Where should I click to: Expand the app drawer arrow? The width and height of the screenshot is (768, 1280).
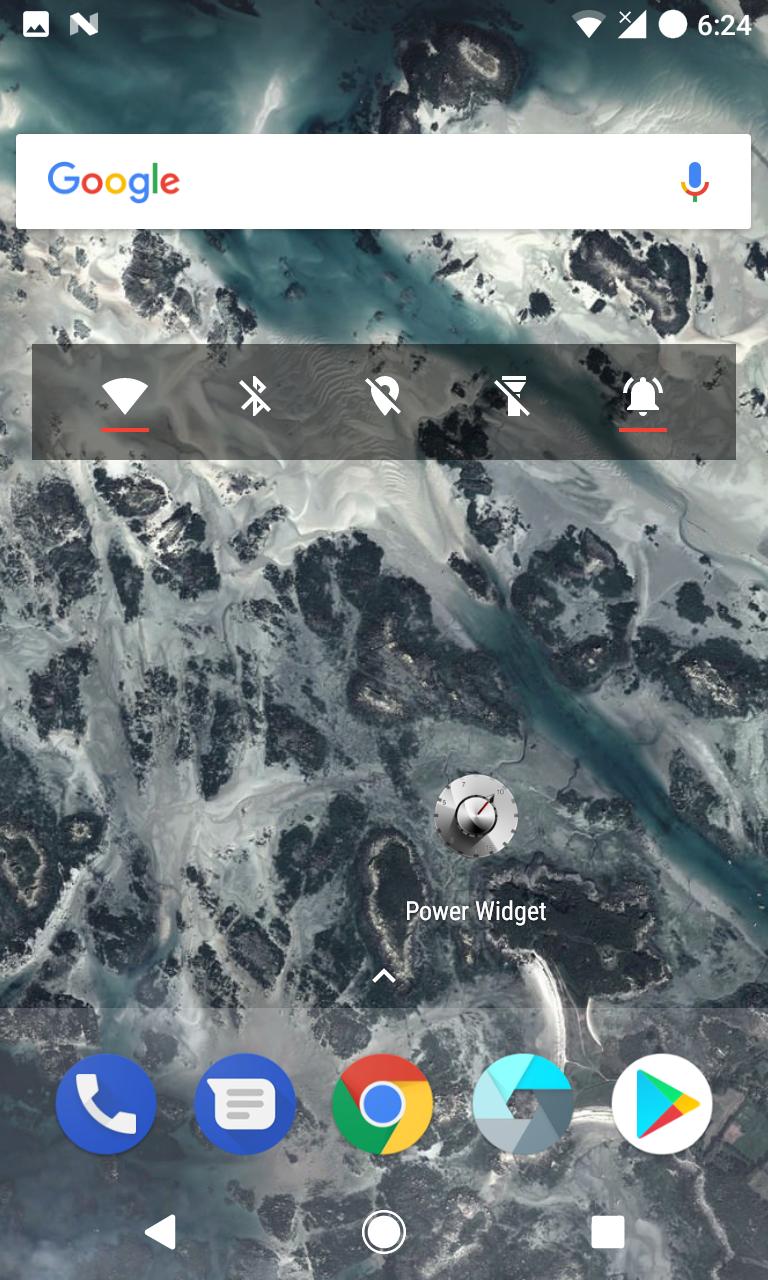coord(384,975)
